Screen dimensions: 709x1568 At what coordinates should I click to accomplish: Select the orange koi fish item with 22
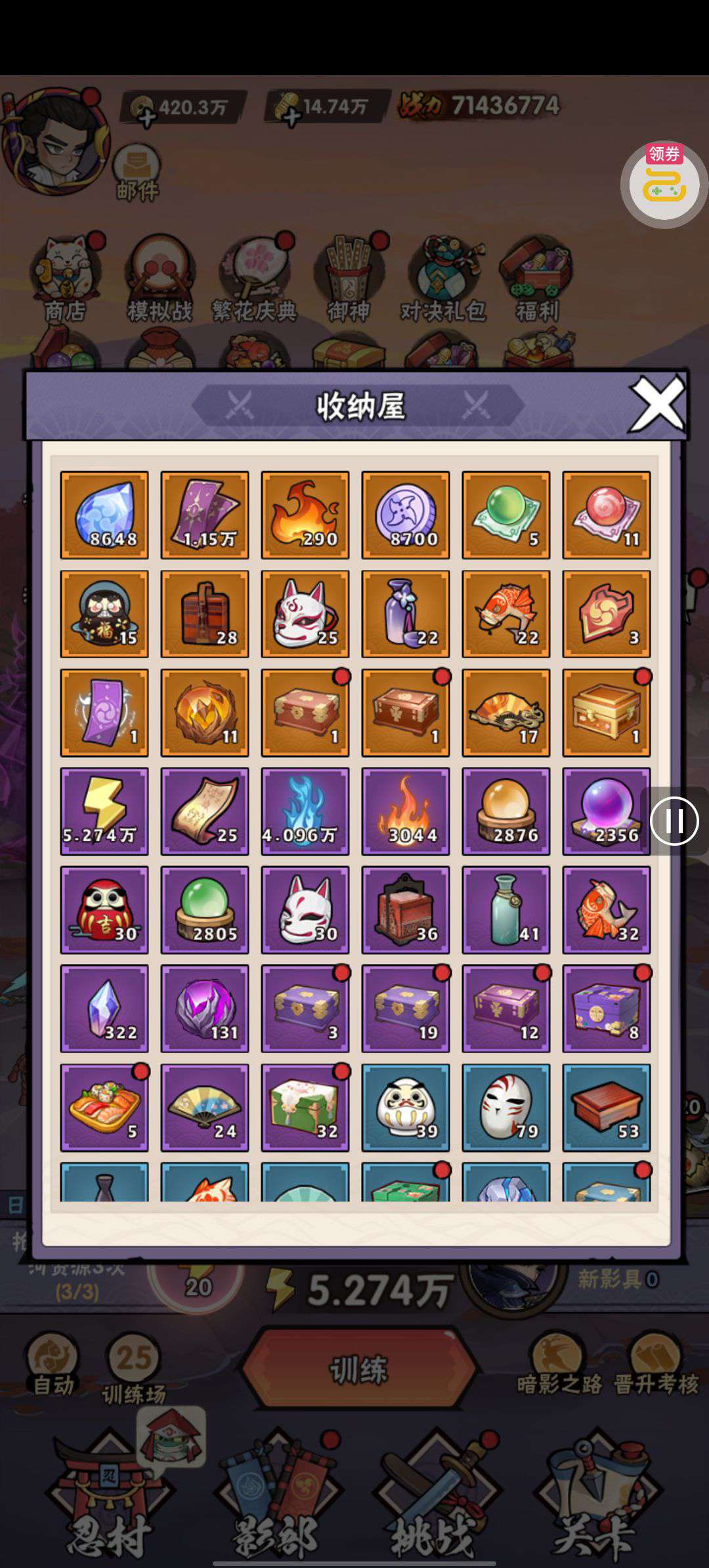pyautogui.click(x=506, y=614)
